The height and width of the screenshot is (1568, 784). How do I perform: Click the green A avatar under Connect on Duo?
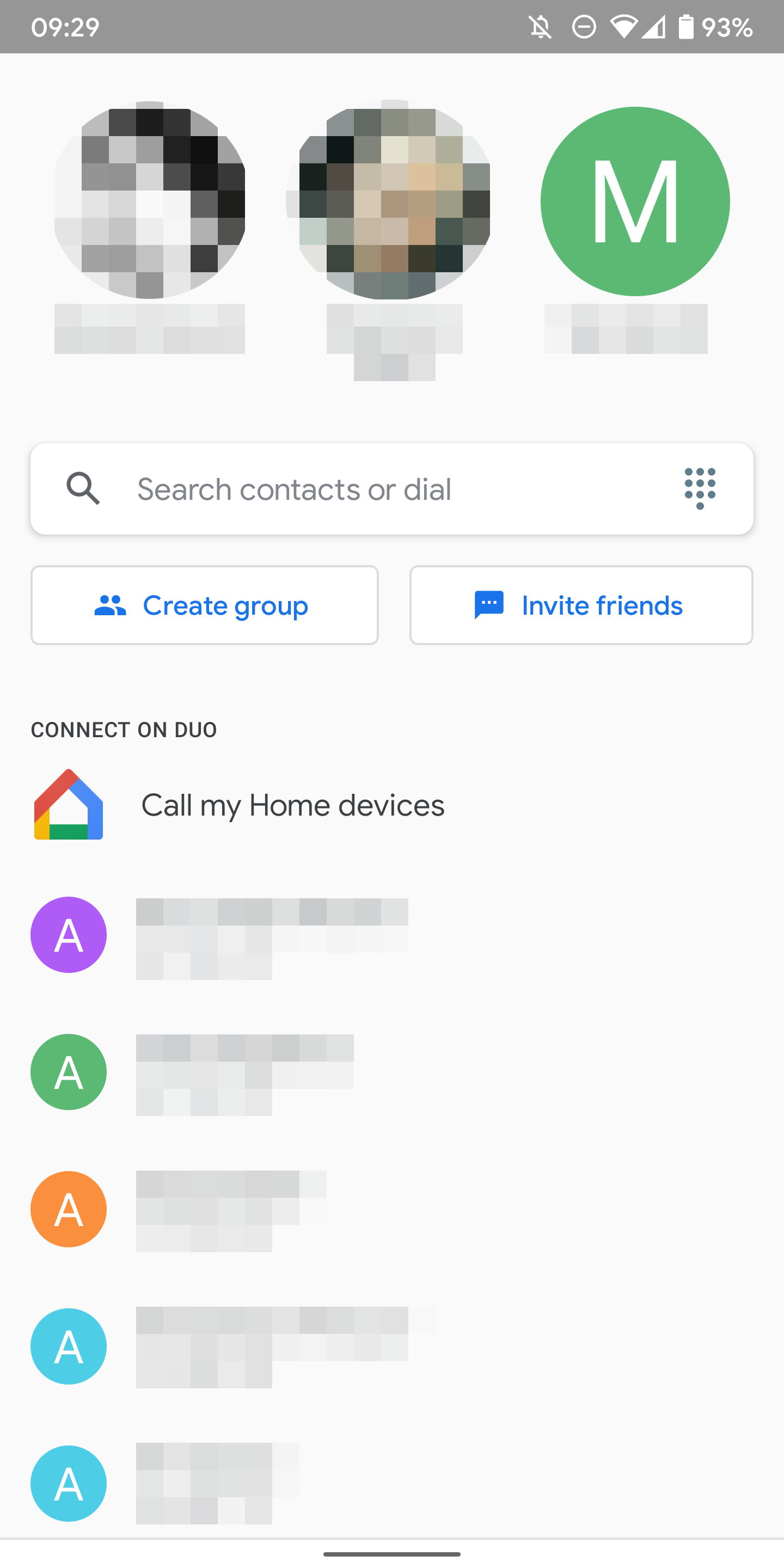68,1072
